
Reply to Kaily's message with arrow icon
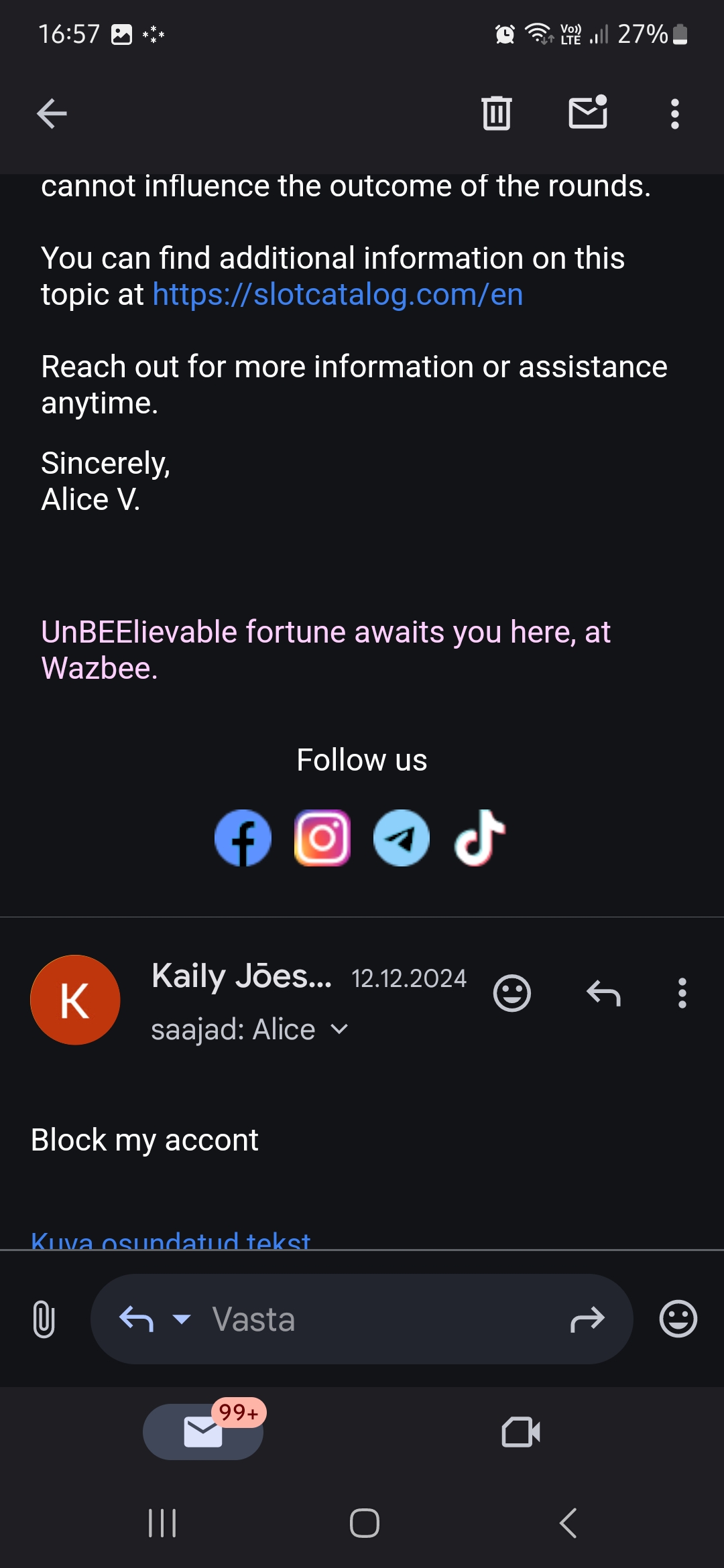tap(603, 993)
